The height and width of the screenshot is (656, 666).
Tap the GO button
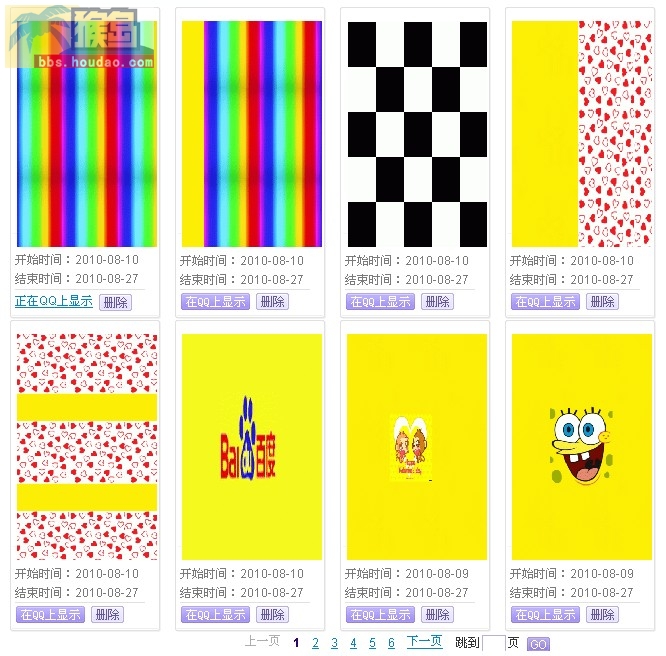point(538,645)
